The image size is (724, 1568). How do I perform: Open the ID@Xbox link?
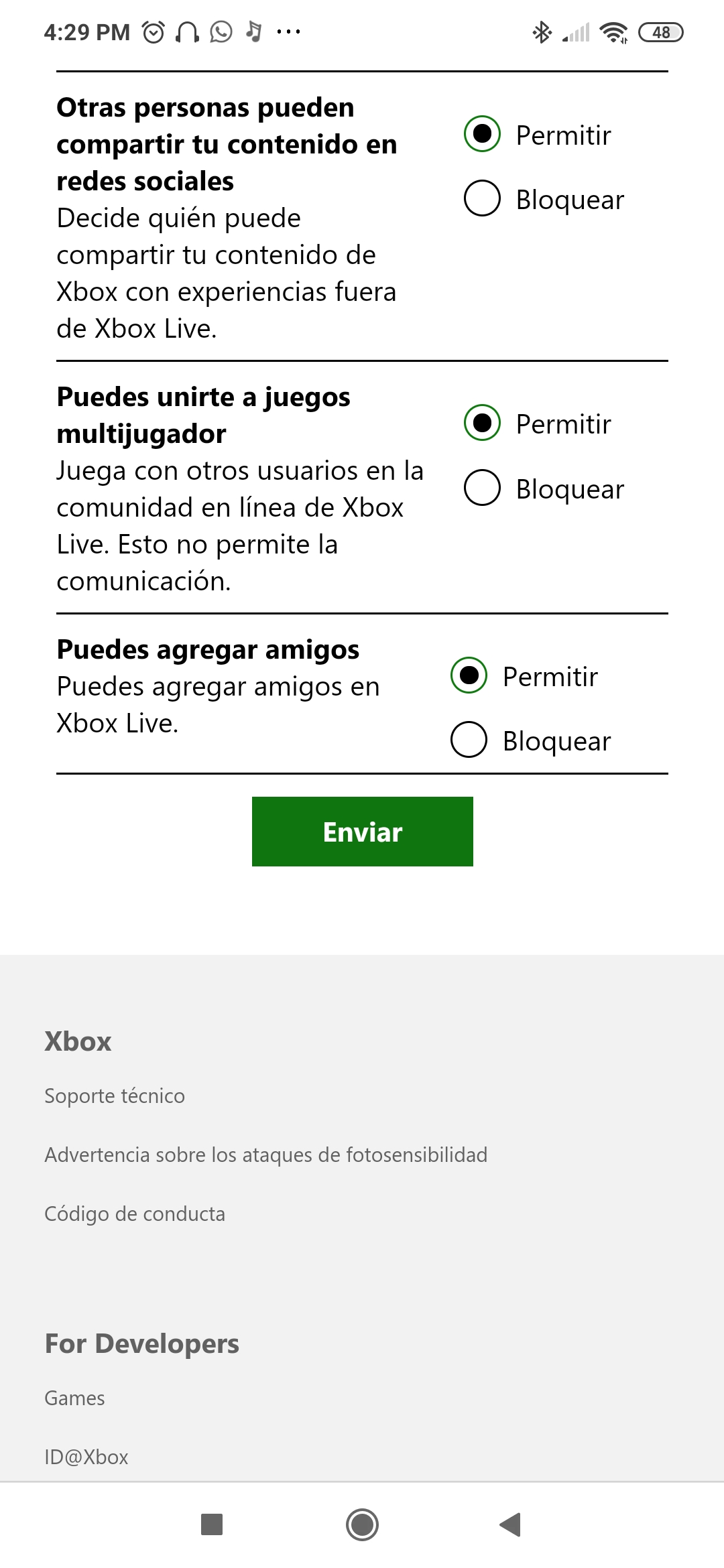[86, 1457]
